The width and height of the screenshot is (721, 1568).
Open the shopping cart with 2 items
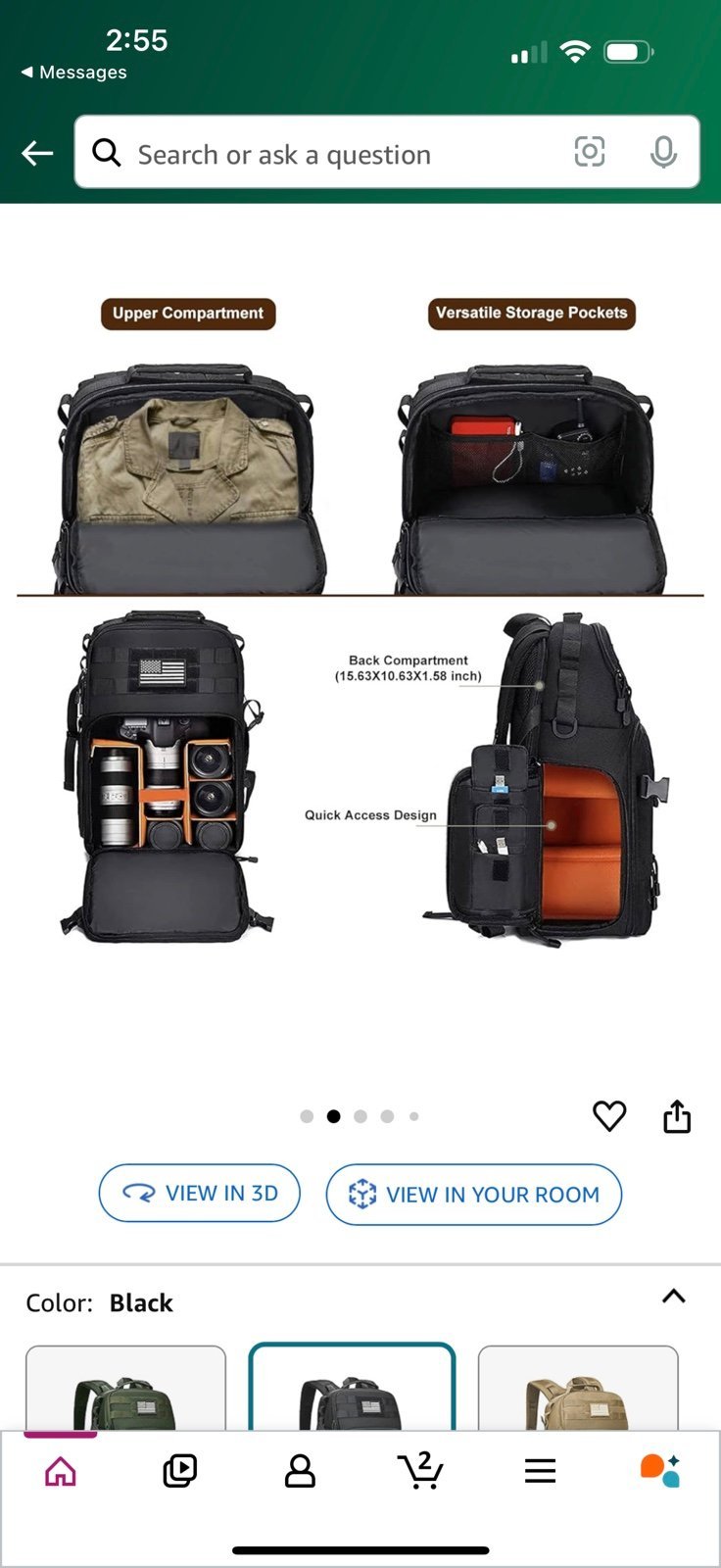click(x=420, y=1470)
